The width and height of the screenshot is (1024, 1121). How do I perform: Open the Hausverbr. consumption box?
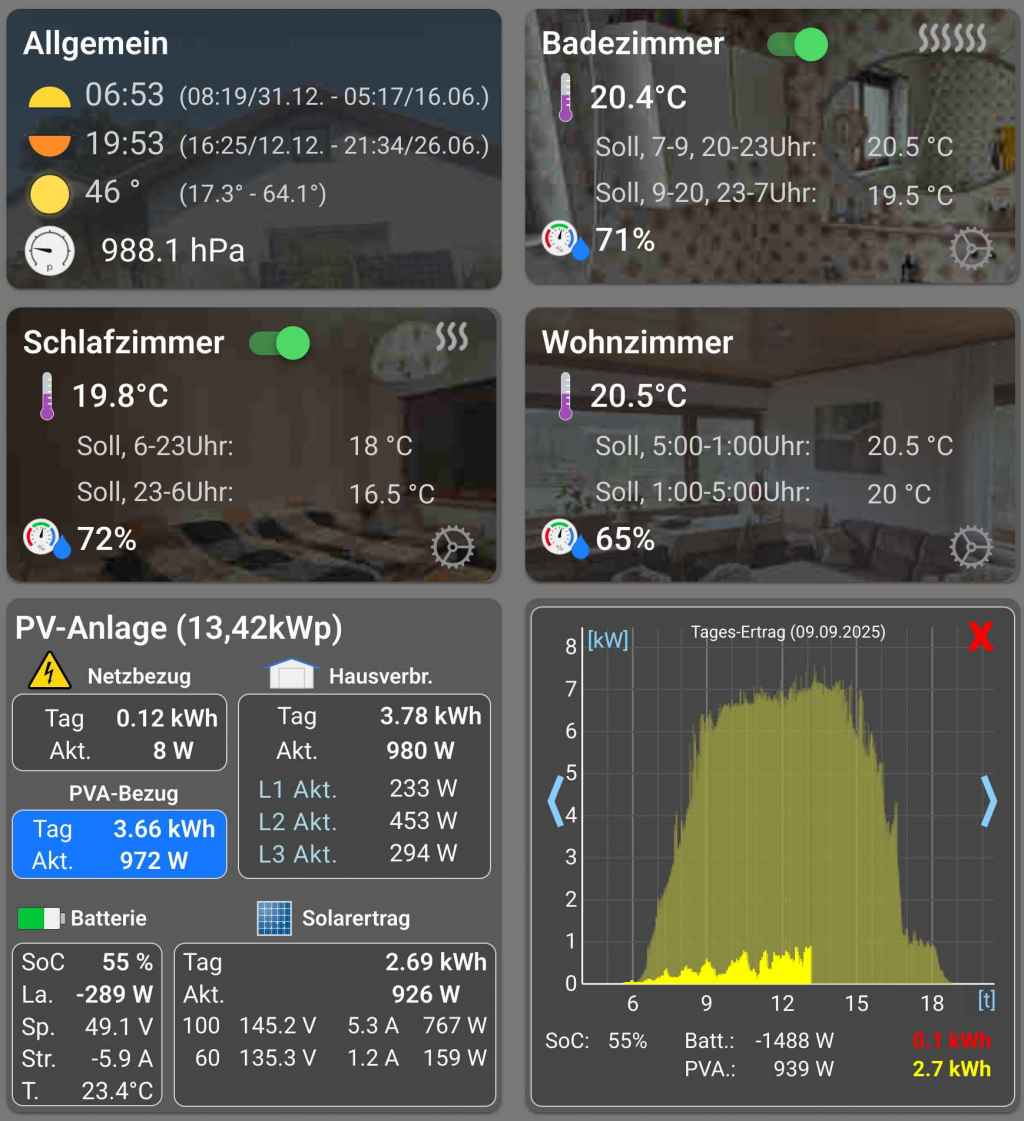coord(364,786)
